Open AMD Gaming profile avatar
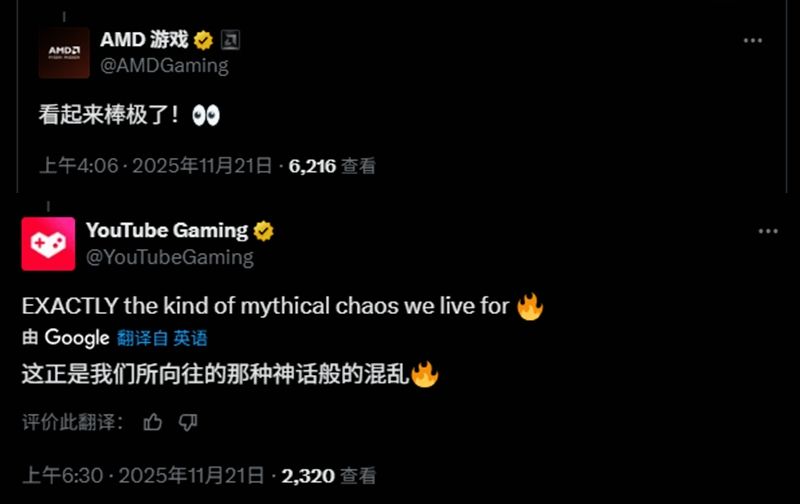The width and height of the screenshot is (800, 504). point(63,52)
